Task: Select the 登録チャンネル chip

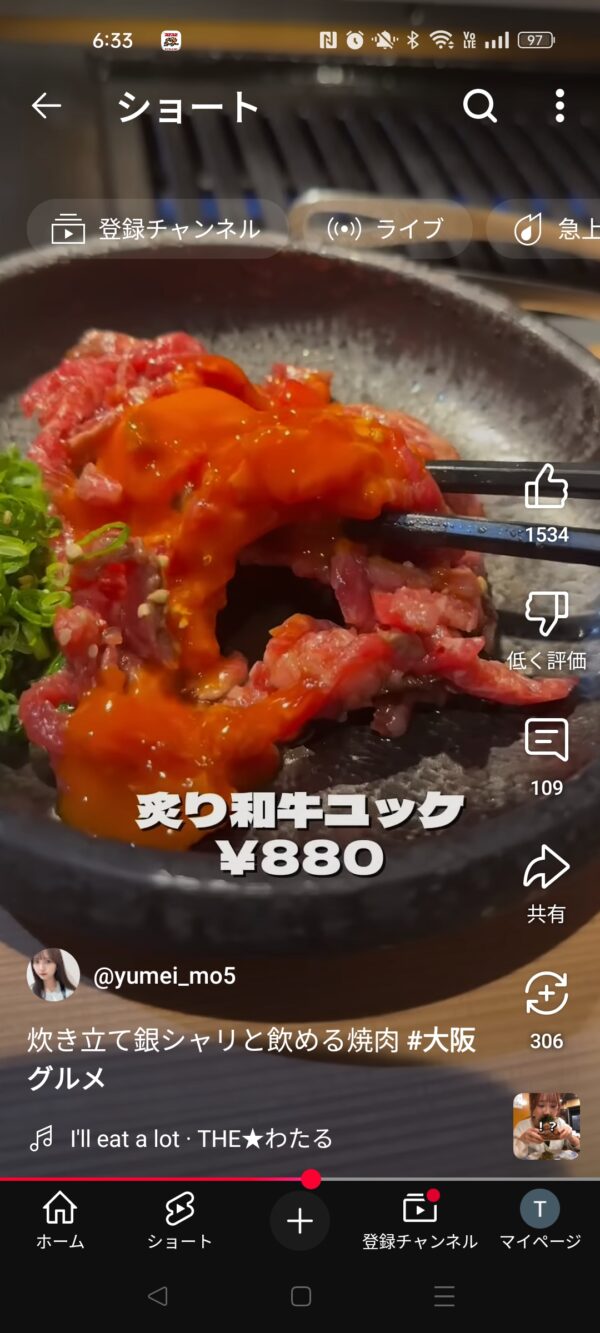Action: (x=157, y=229)
